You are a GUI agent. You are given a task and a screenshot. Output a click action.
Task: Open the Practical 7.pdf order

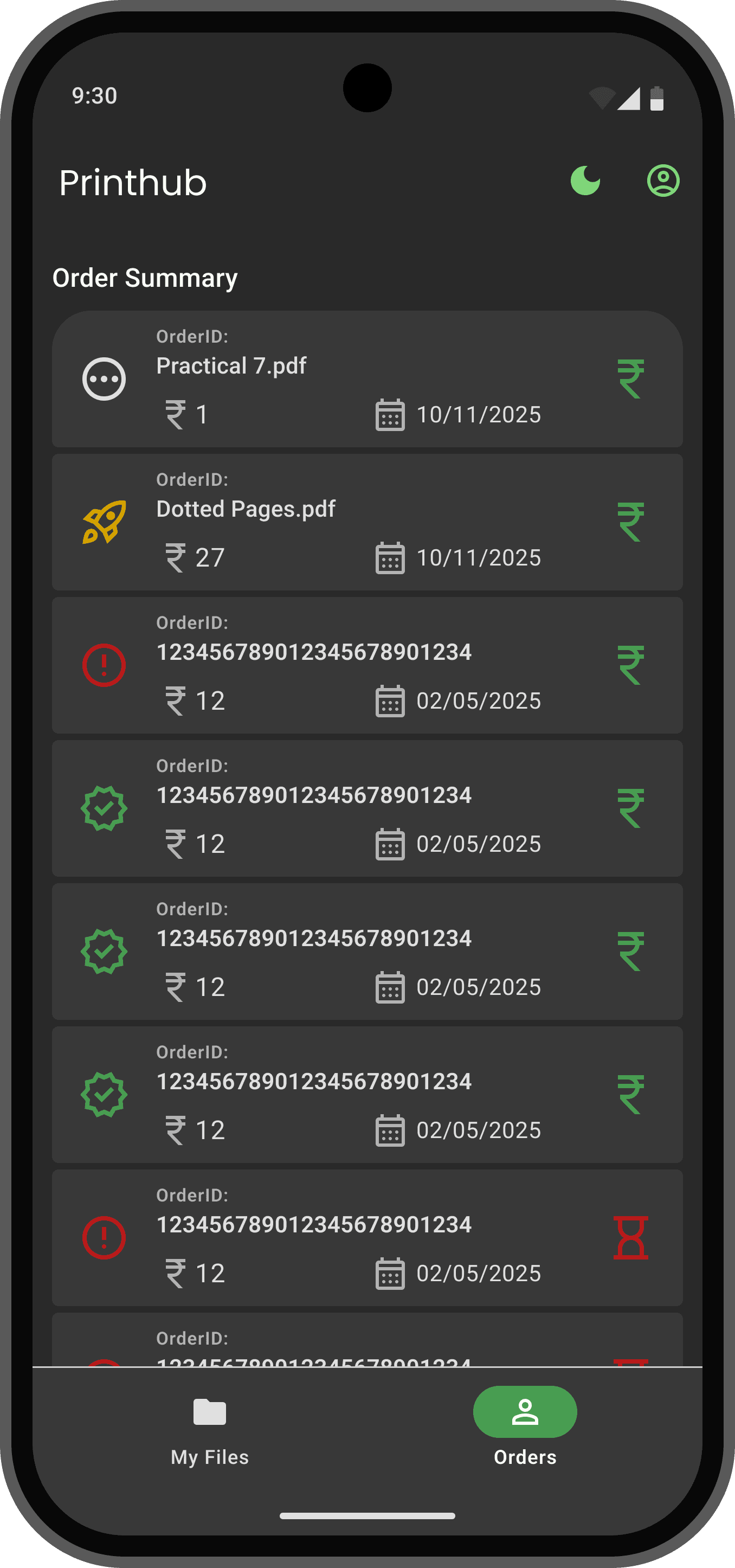click(x=367, y=379)
